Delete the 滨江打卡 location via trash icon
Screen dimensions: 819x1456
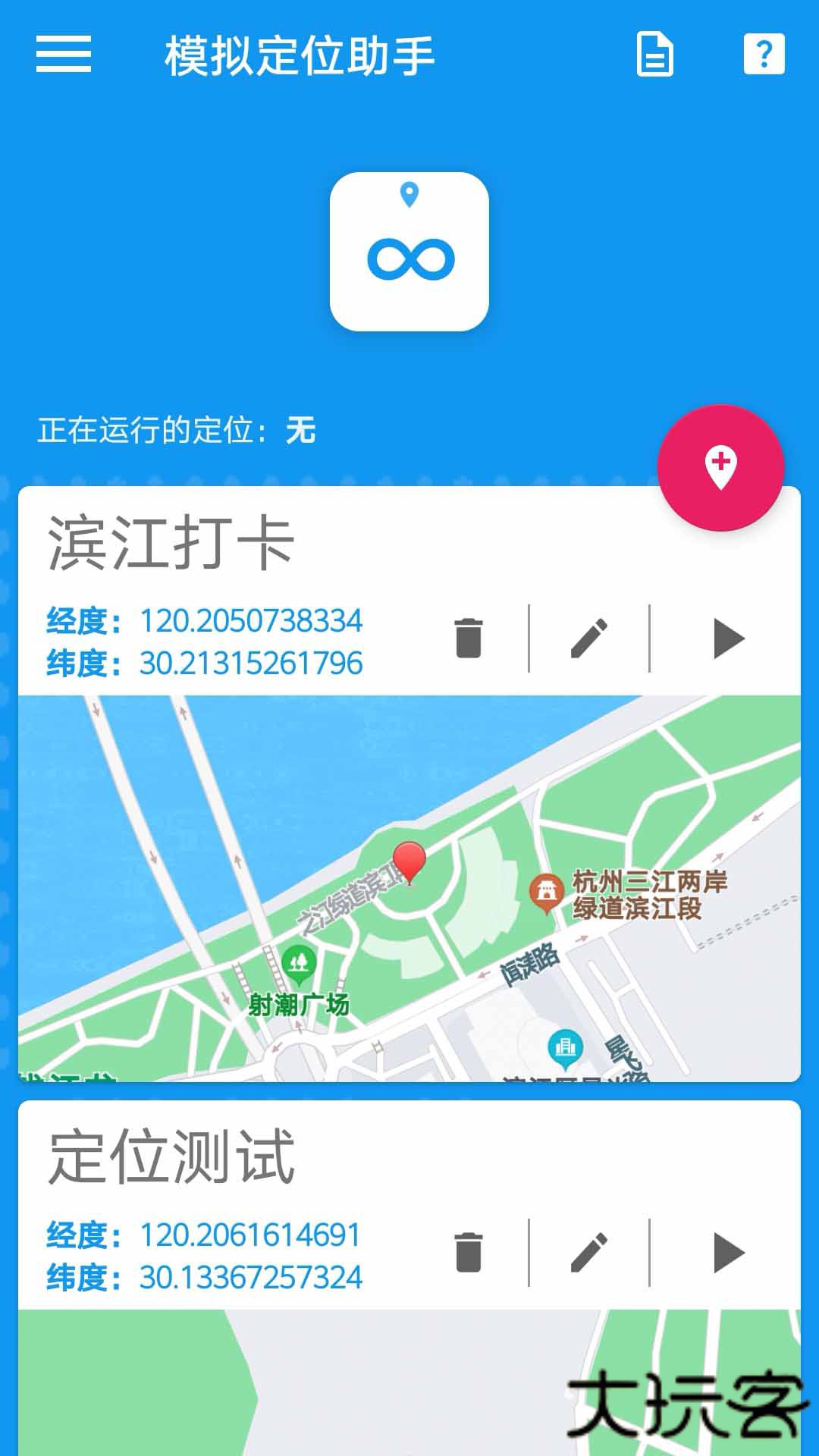click(470, 637)
